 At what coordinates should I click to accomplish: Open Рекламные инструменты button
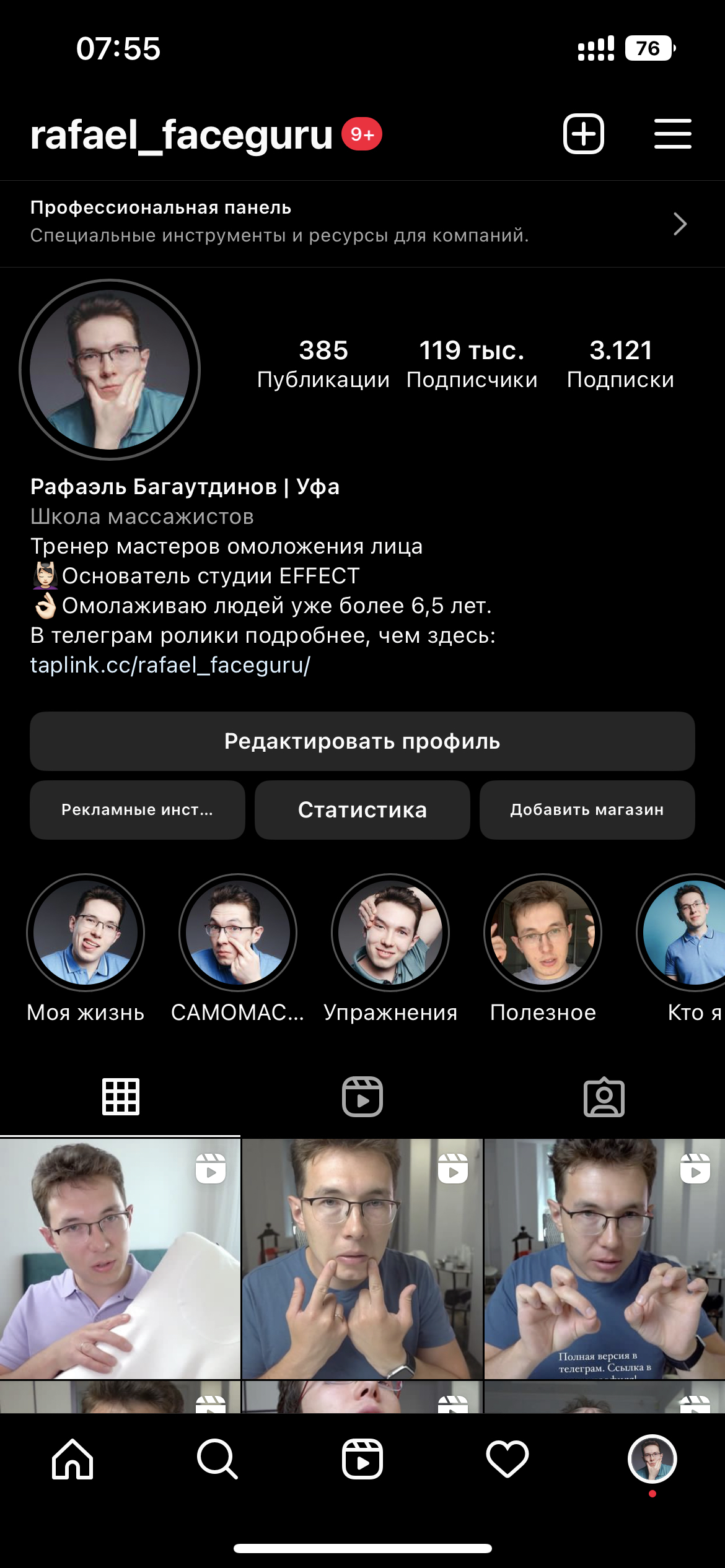(137, 809)
